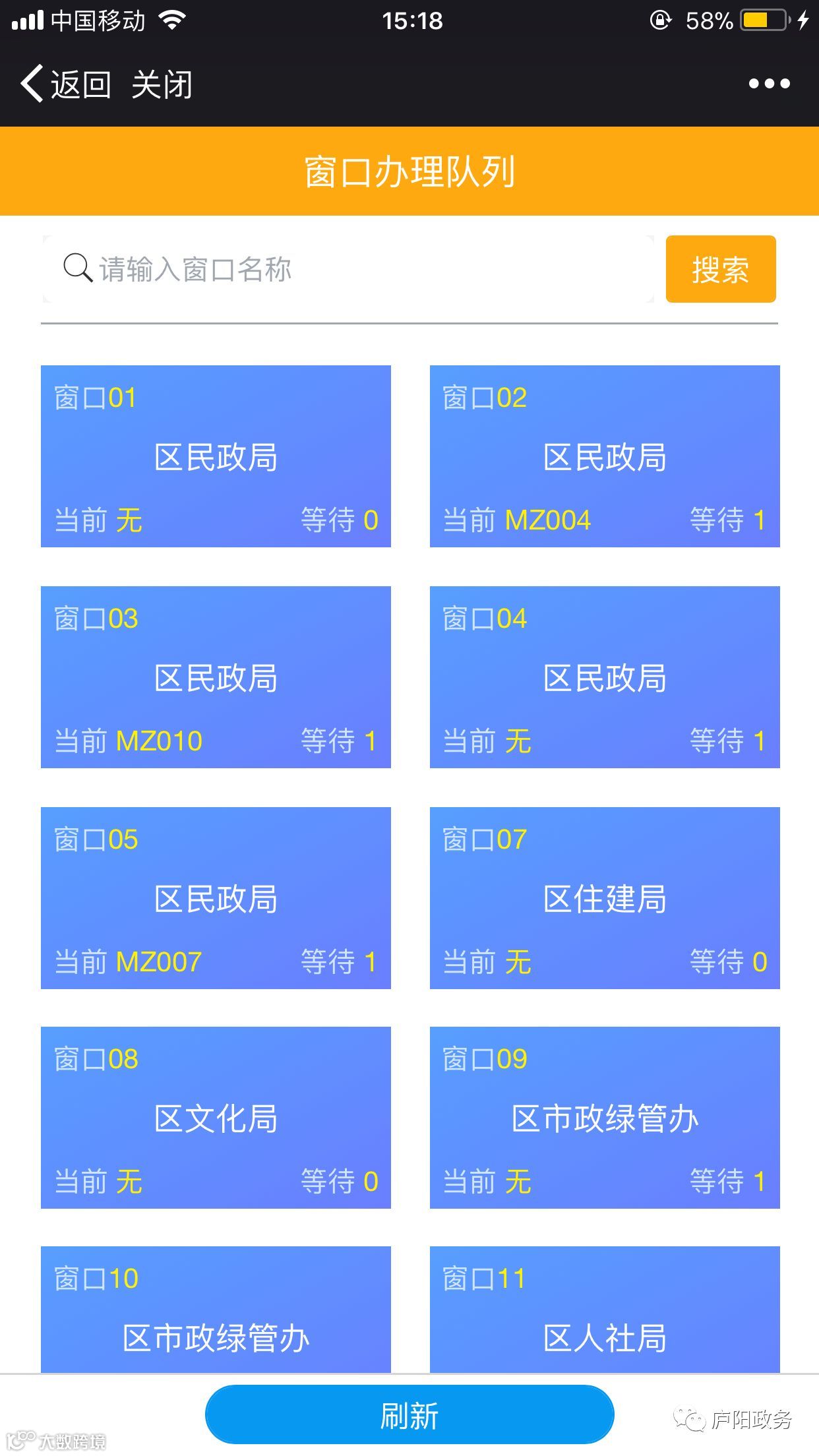Refresh the queue with 刷新
Viewport: 819px width, 1456px height.
[409, 1414]
